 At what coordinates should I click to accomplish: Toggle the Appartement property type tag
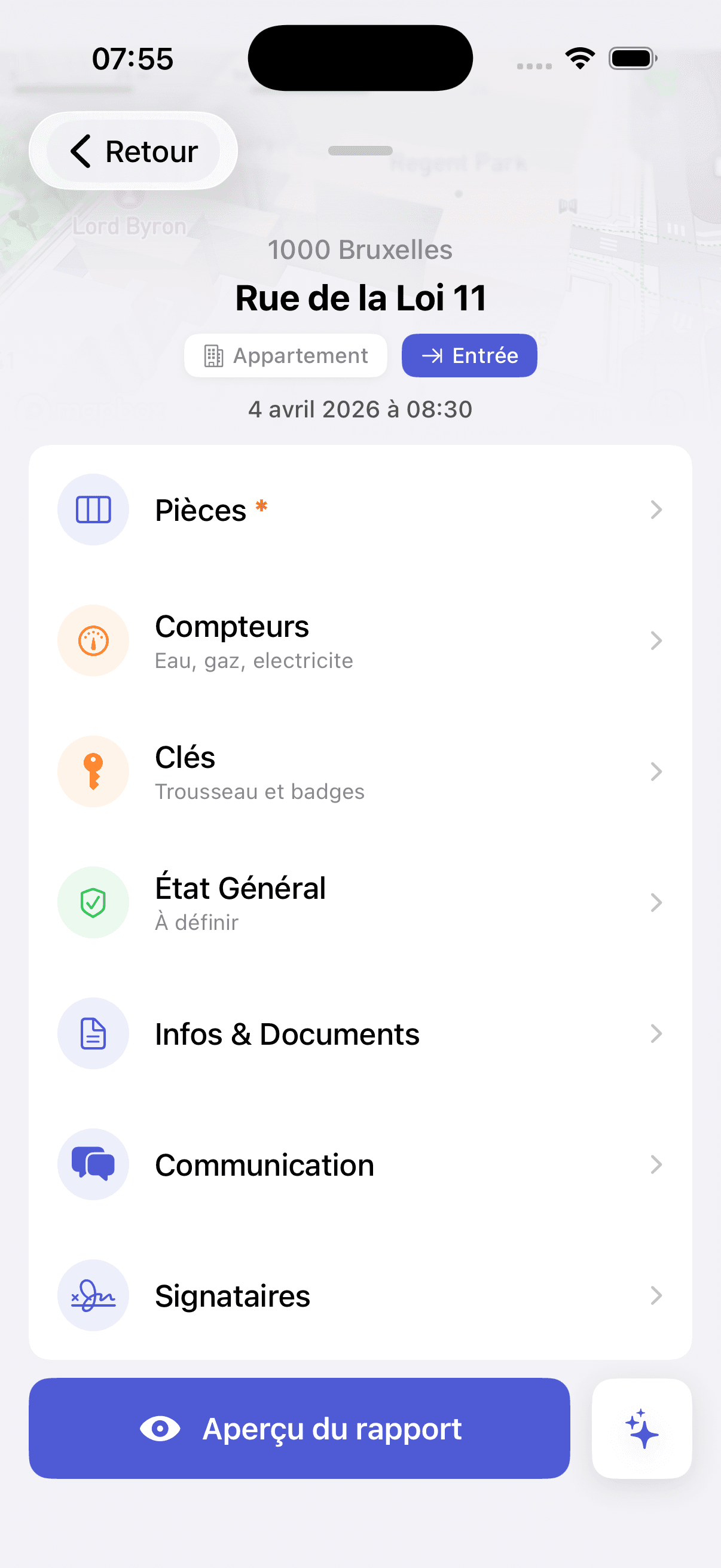coord(285,355)
